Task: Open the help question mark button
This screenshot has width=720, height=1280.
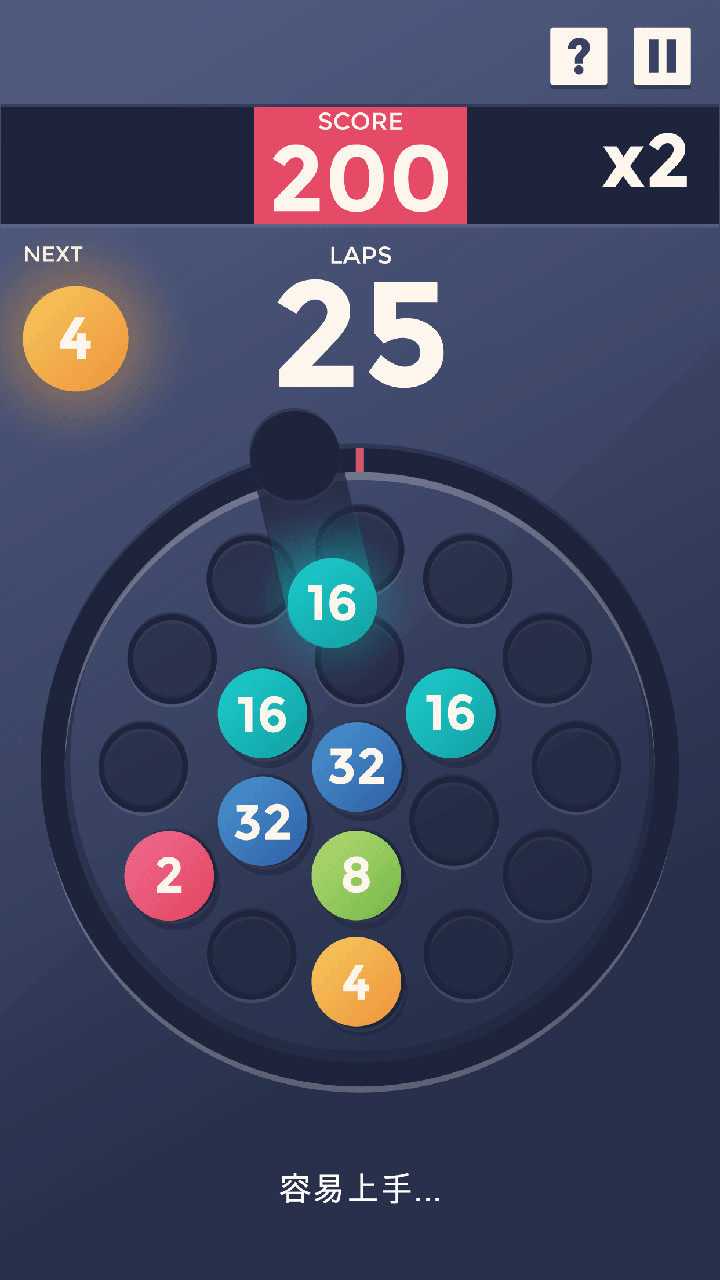Action: pos(579,56)
